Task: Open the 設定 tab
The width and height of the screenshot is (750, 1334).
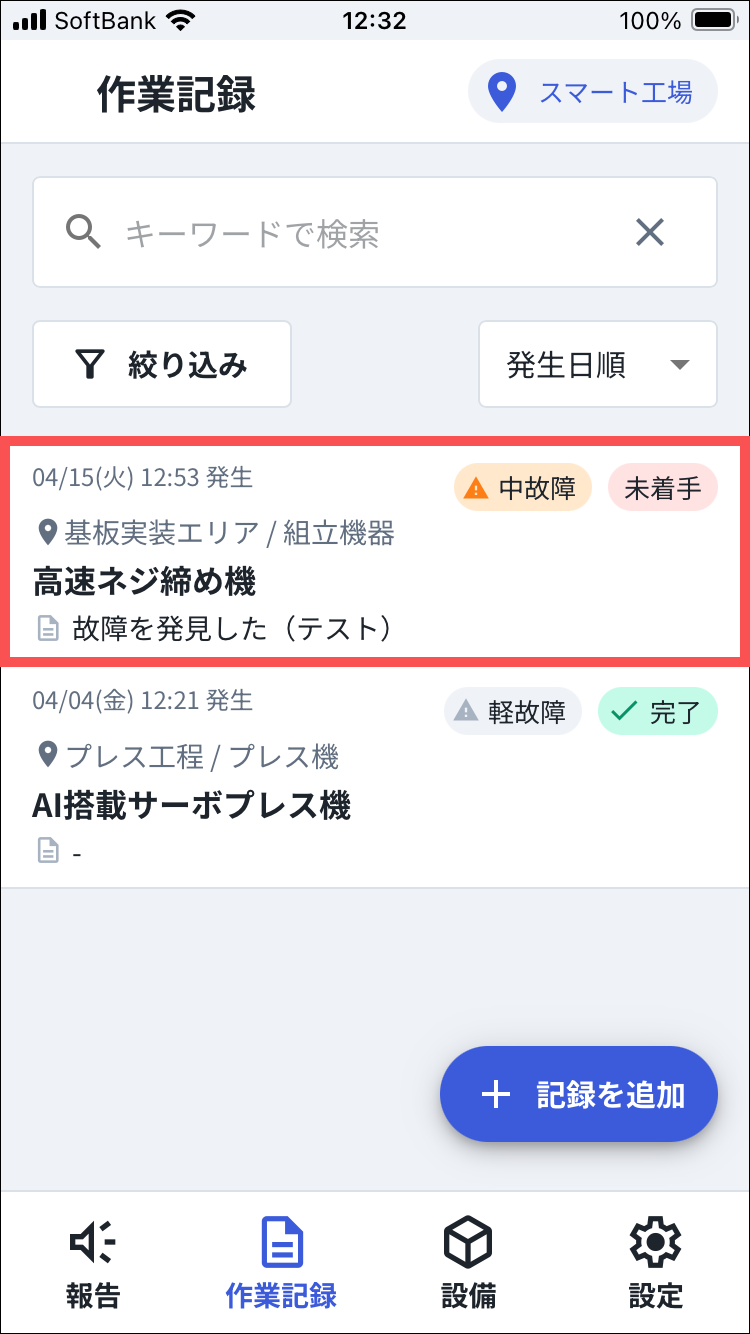Action: pyautogui.click(x=656, y=1263)
